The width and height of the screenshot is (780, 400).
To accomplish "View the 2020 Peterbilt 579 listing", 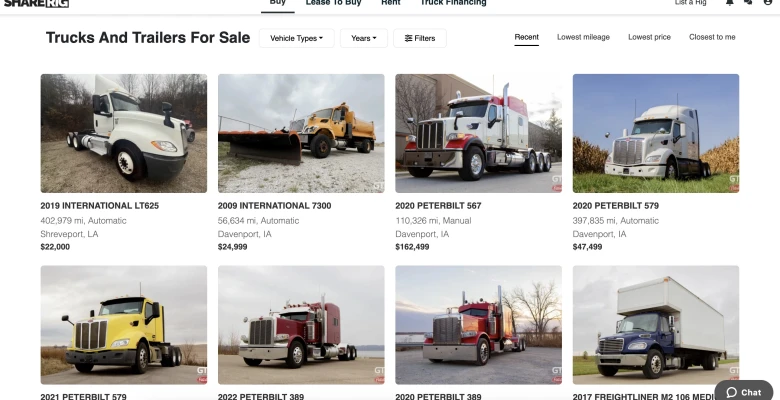I will click(x=655, y=133).
